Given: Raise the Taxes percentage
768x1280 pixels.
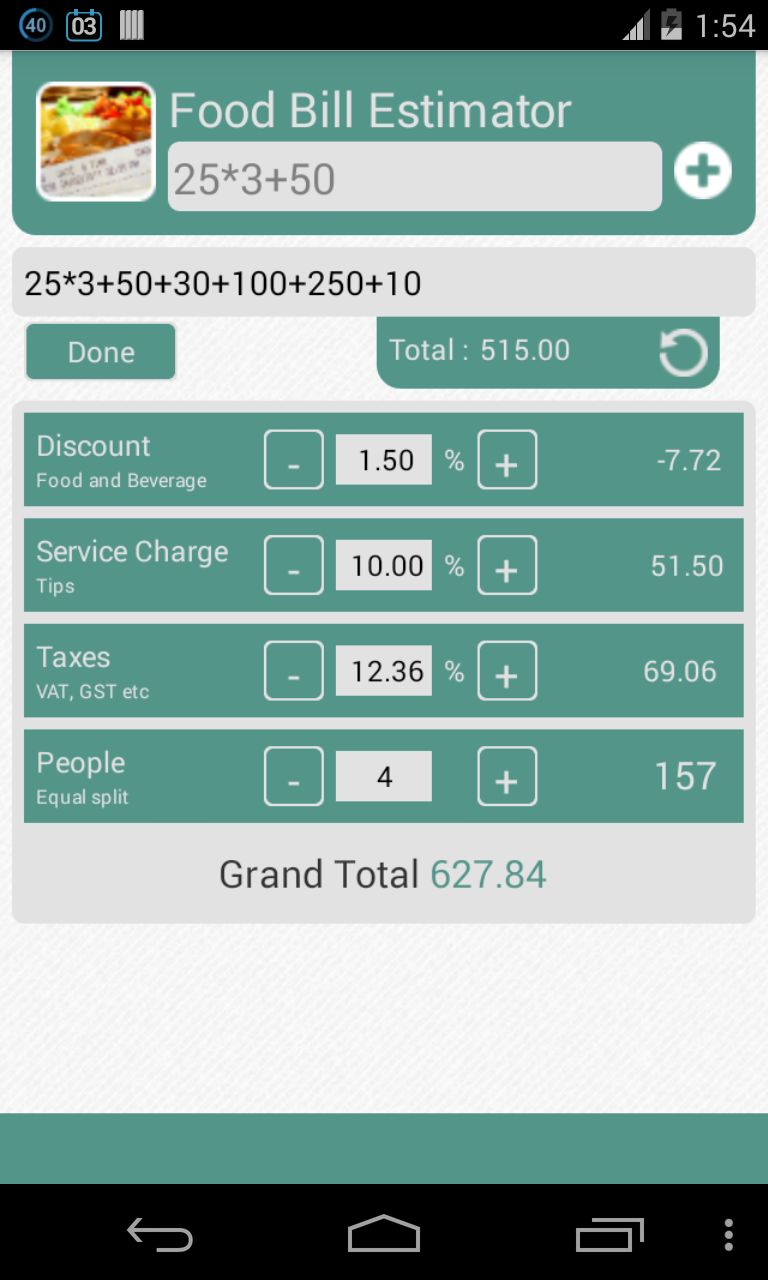Looking at the screenshot, I should coord(507,671).
